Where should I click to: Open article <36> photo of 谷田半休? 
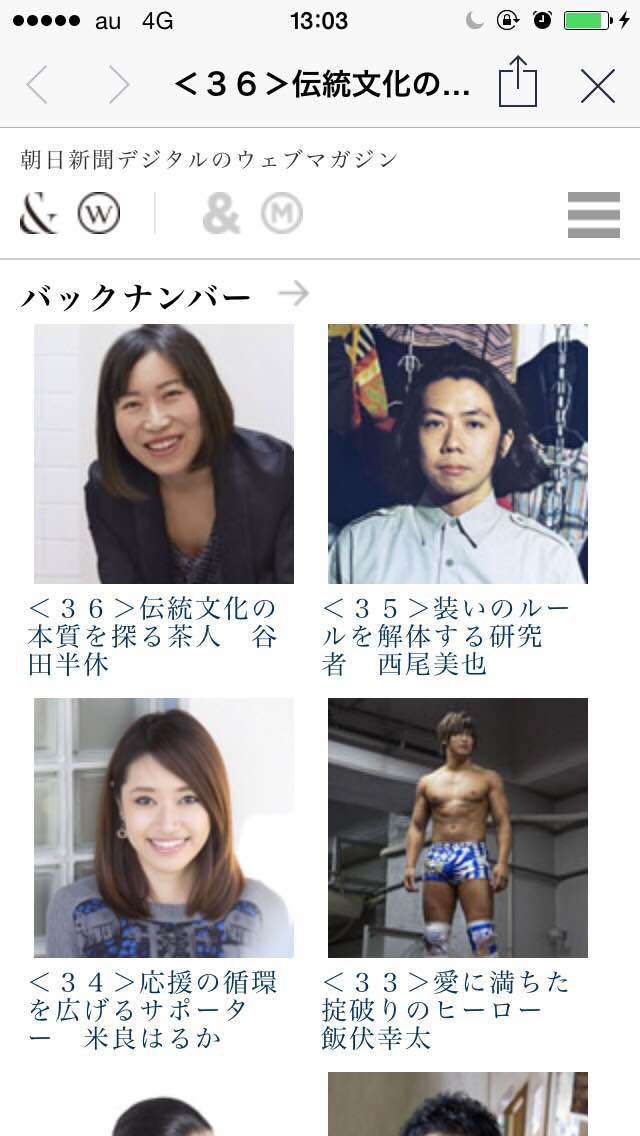(164, 454)
